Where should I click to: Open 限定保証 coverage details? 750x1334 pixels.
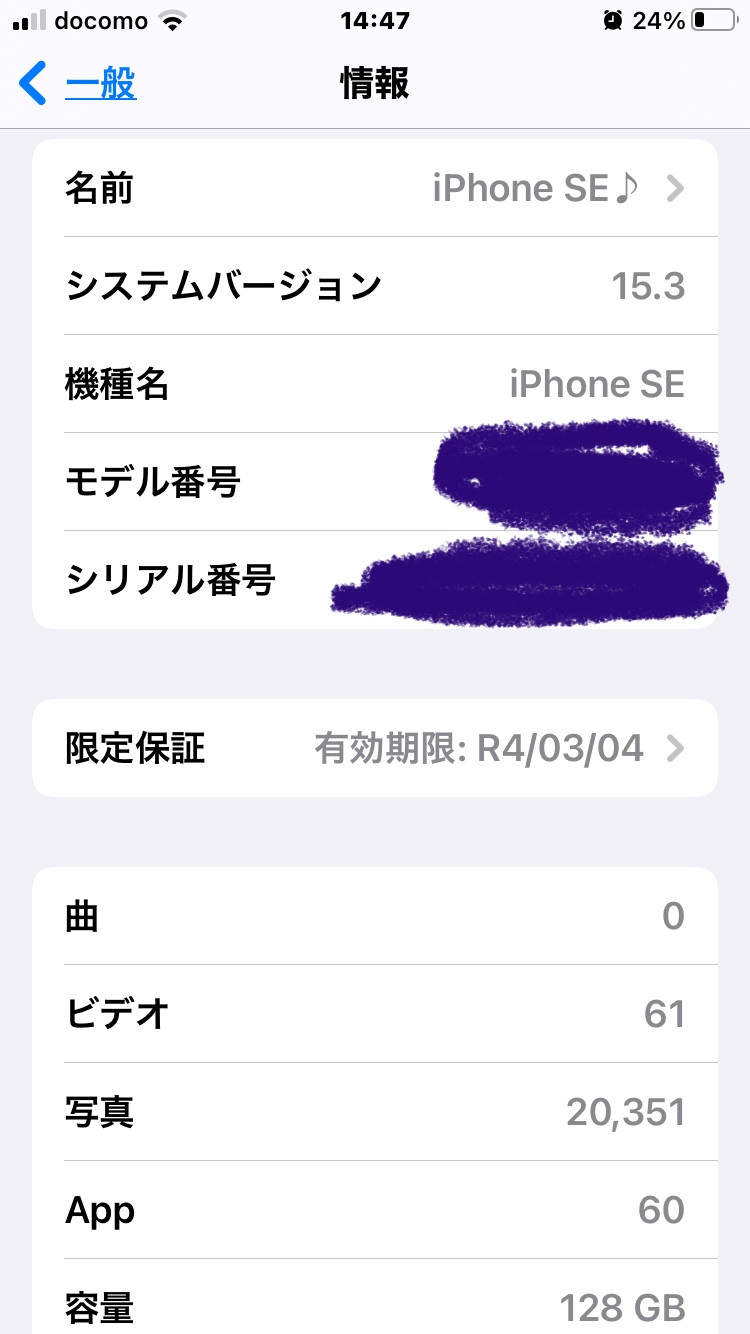375,748
